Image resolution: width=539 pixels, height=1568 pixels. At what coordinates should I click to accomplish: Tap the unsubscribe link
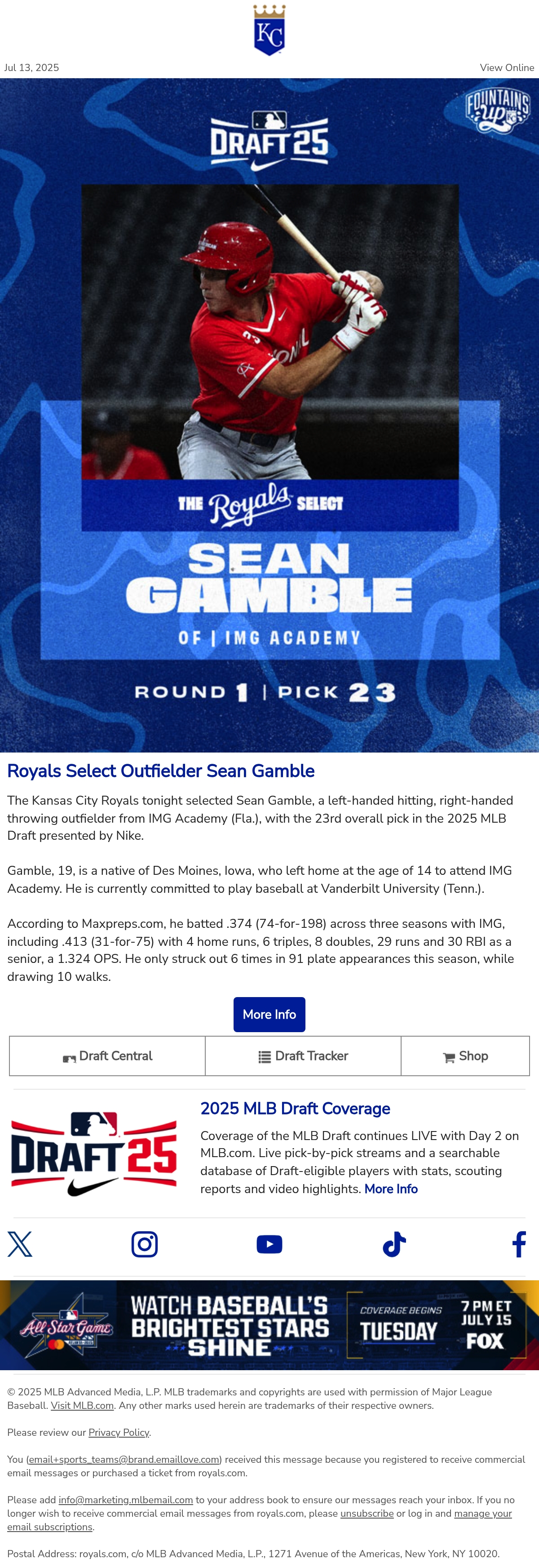tap(367, 1513)
